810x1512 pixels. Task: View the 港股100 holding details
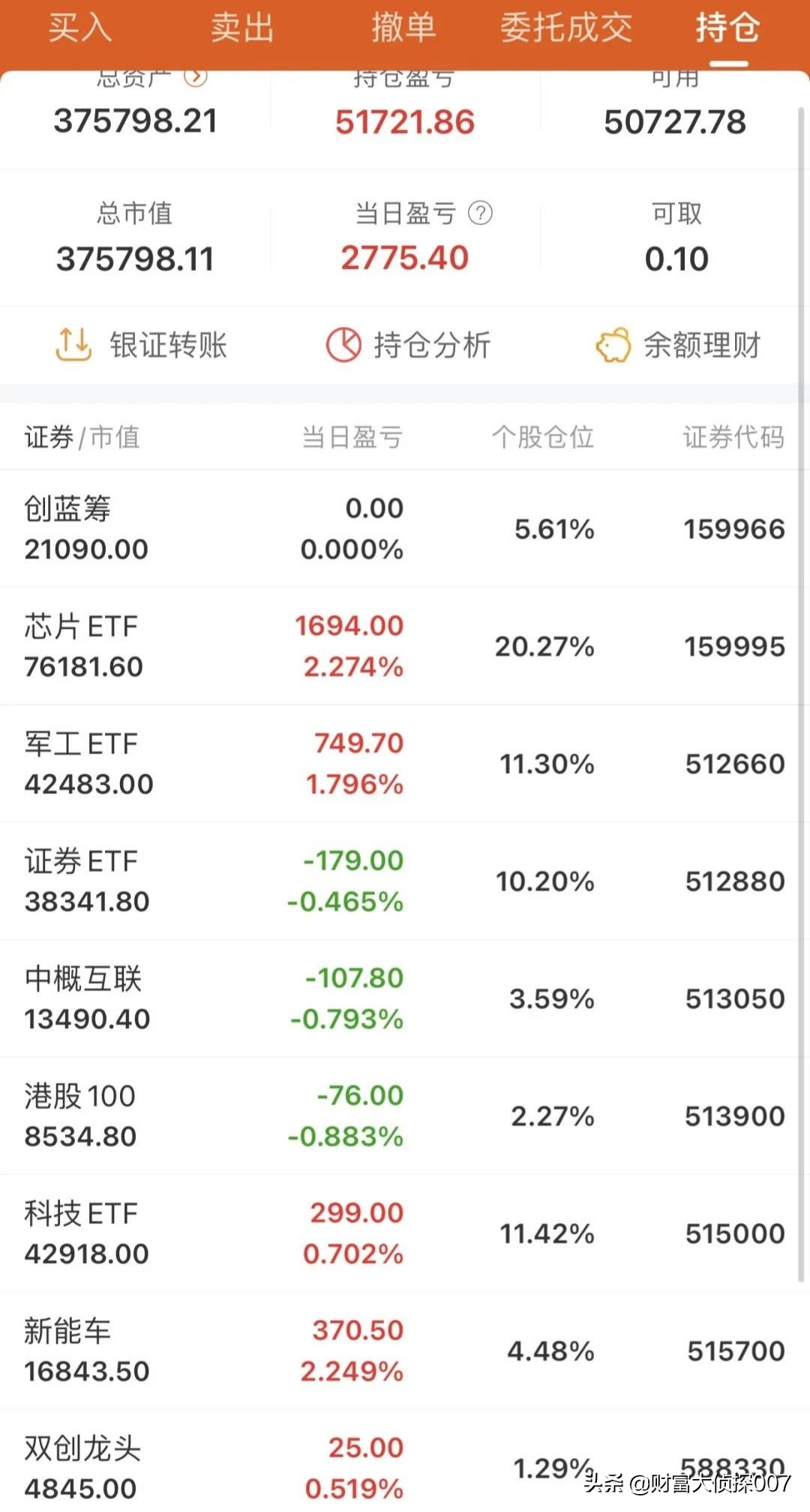click(405, 1116)
